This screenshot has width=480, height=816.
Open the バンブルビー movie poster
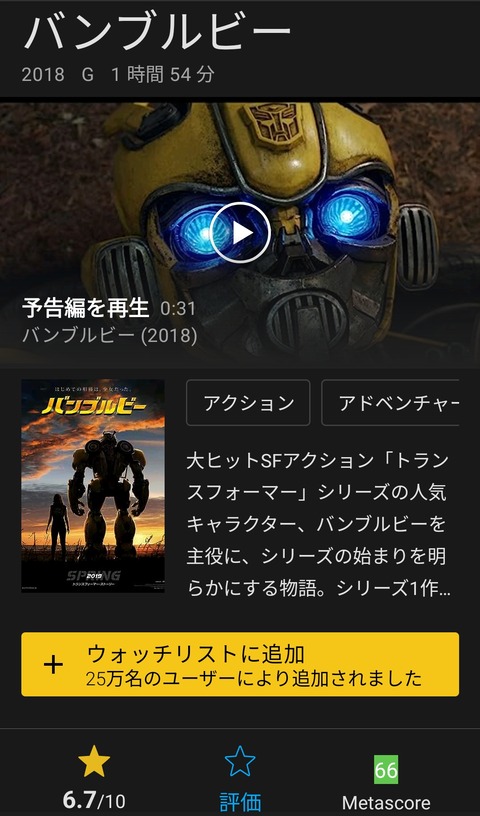click(93, 486)
